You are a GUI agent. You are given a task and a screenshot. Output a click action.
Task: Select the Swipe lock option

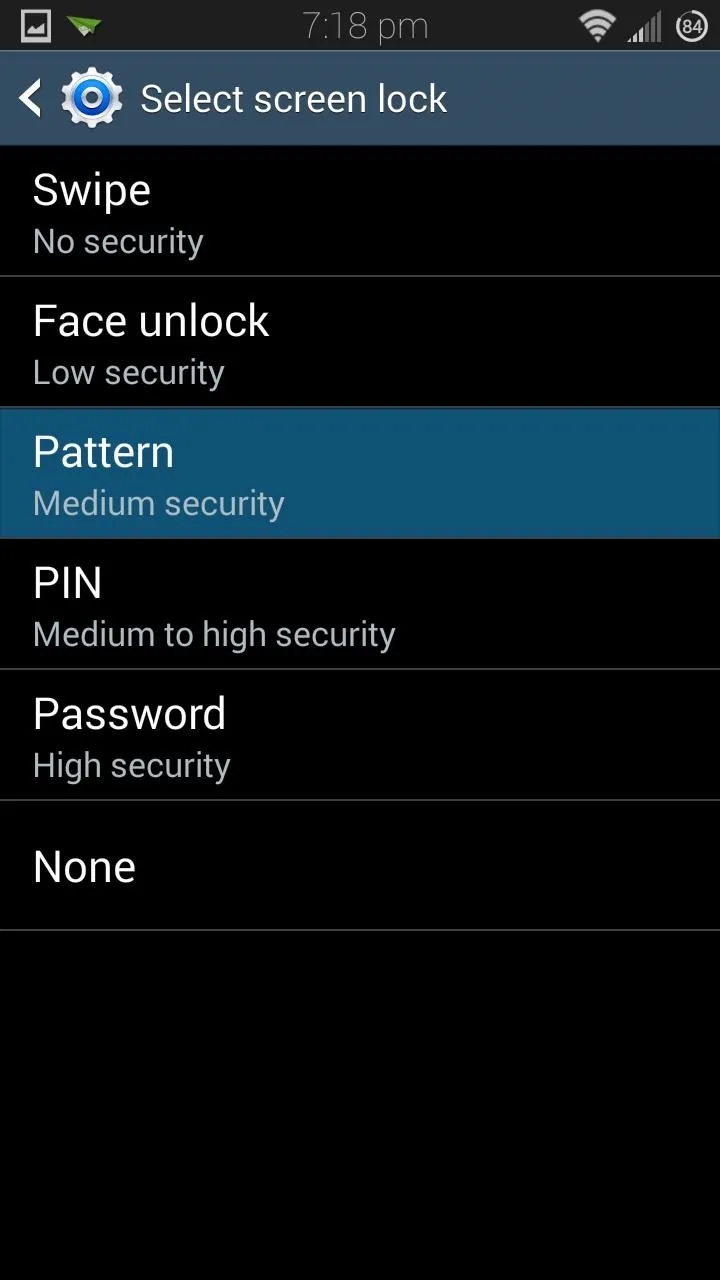[x=360, y=211]
